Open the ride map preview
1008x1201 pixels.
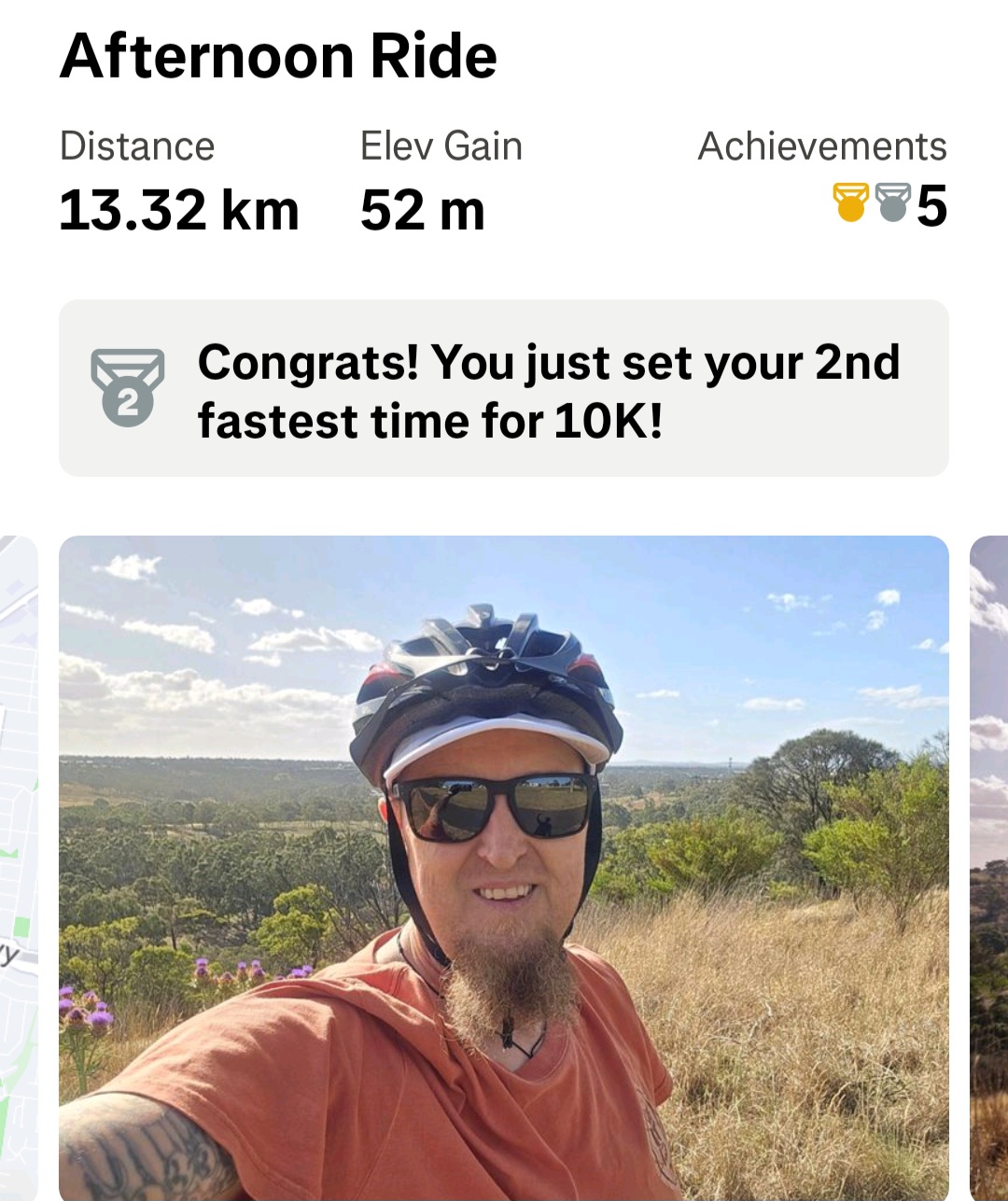click(x=17, y=868)
